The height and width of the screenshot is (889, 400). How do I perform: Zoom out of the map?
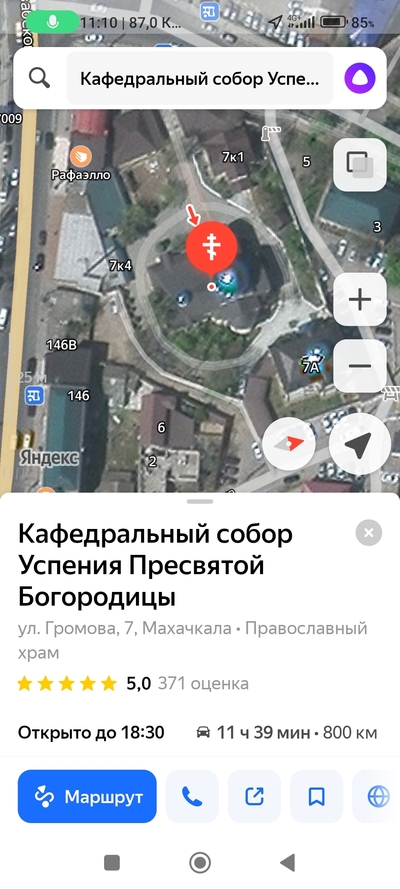pyautogui.click(x=360, y=366)
